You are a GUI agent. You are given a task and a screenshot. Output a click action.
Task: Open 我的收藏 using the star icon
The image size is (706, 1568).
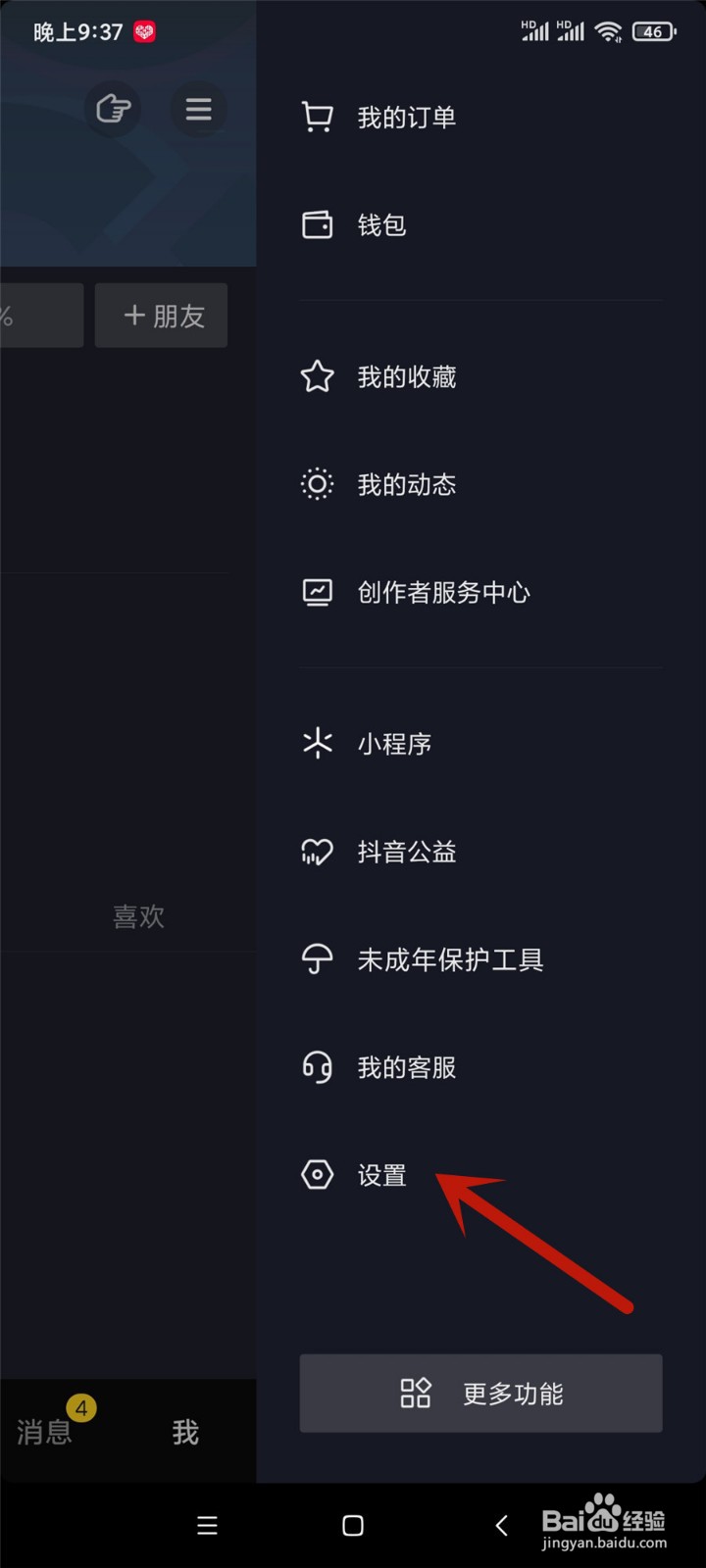[x=317, y=376]
